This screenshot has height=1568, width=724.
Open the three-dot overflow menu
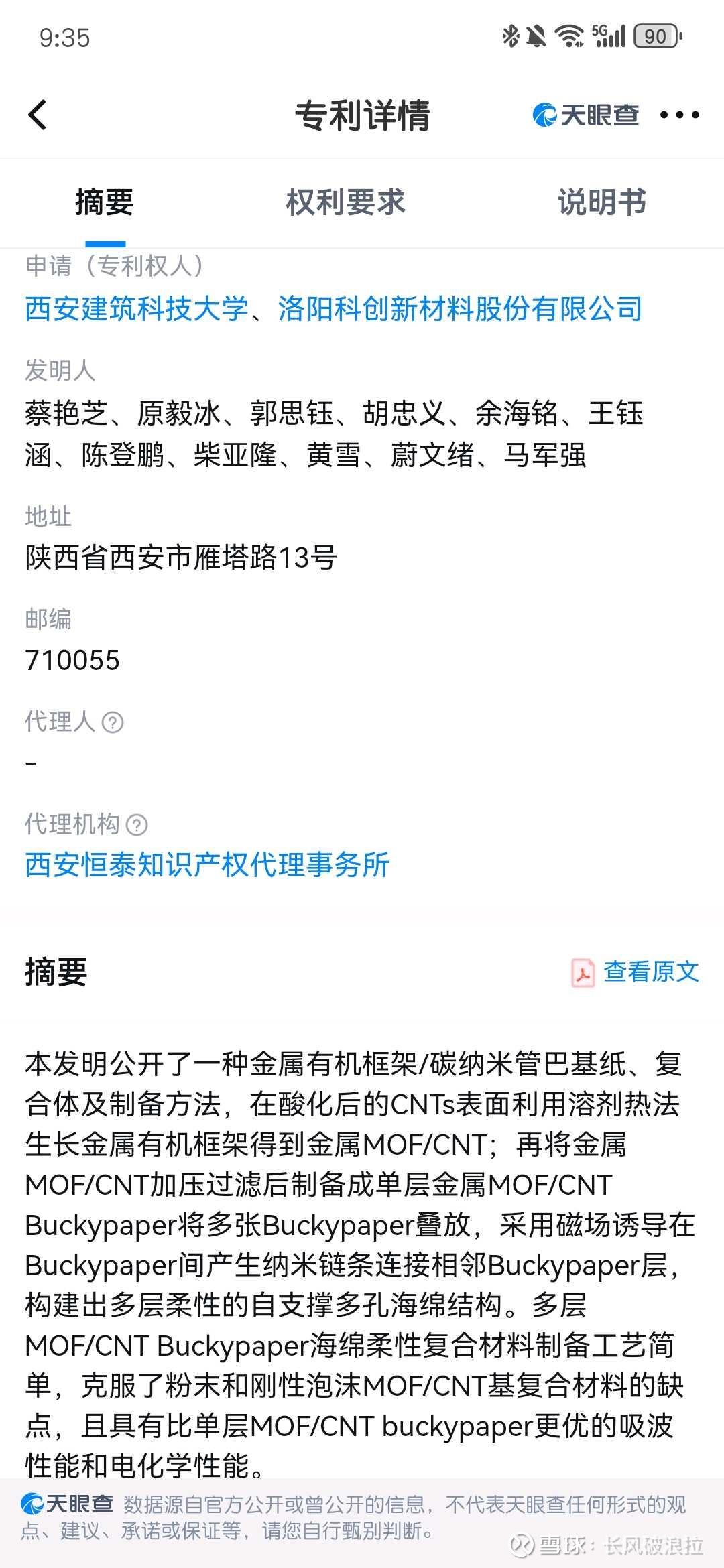679,115
